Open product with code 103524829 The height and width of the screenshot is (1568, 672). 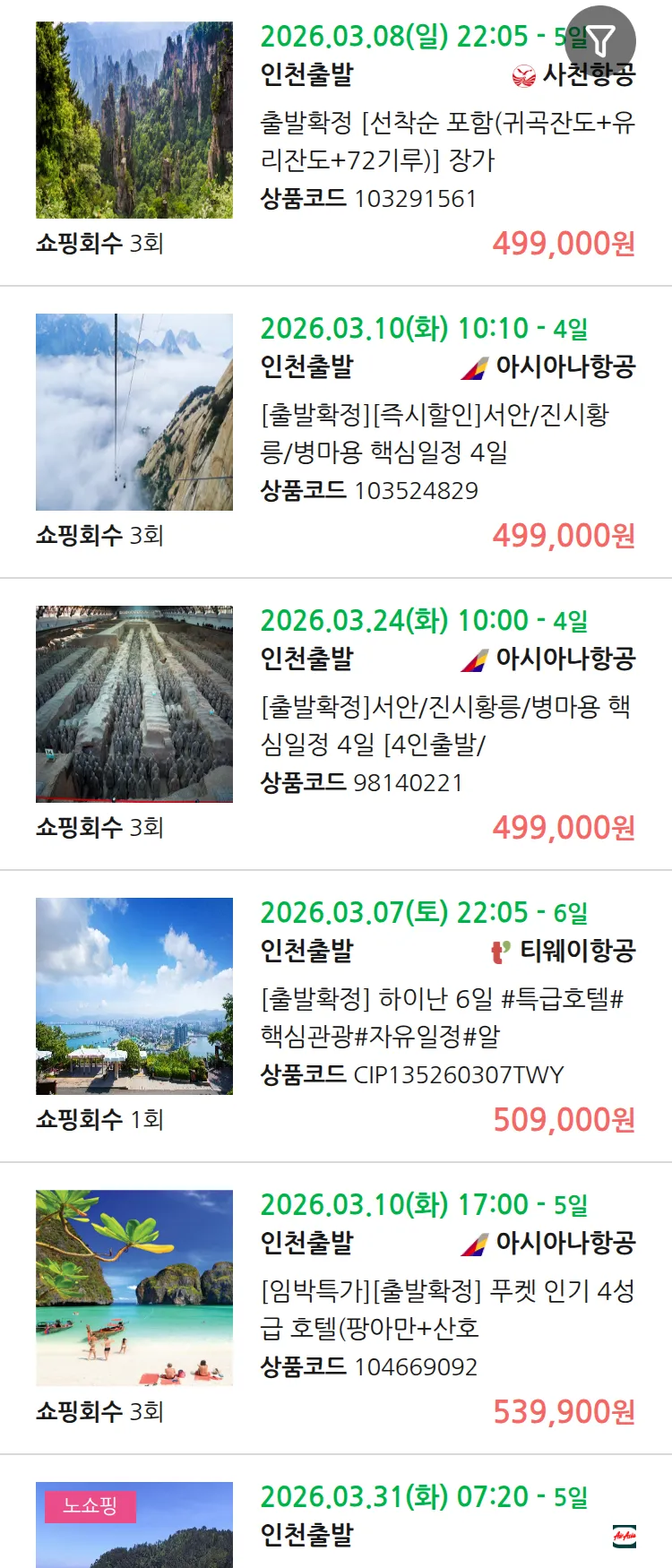point(446,433)
